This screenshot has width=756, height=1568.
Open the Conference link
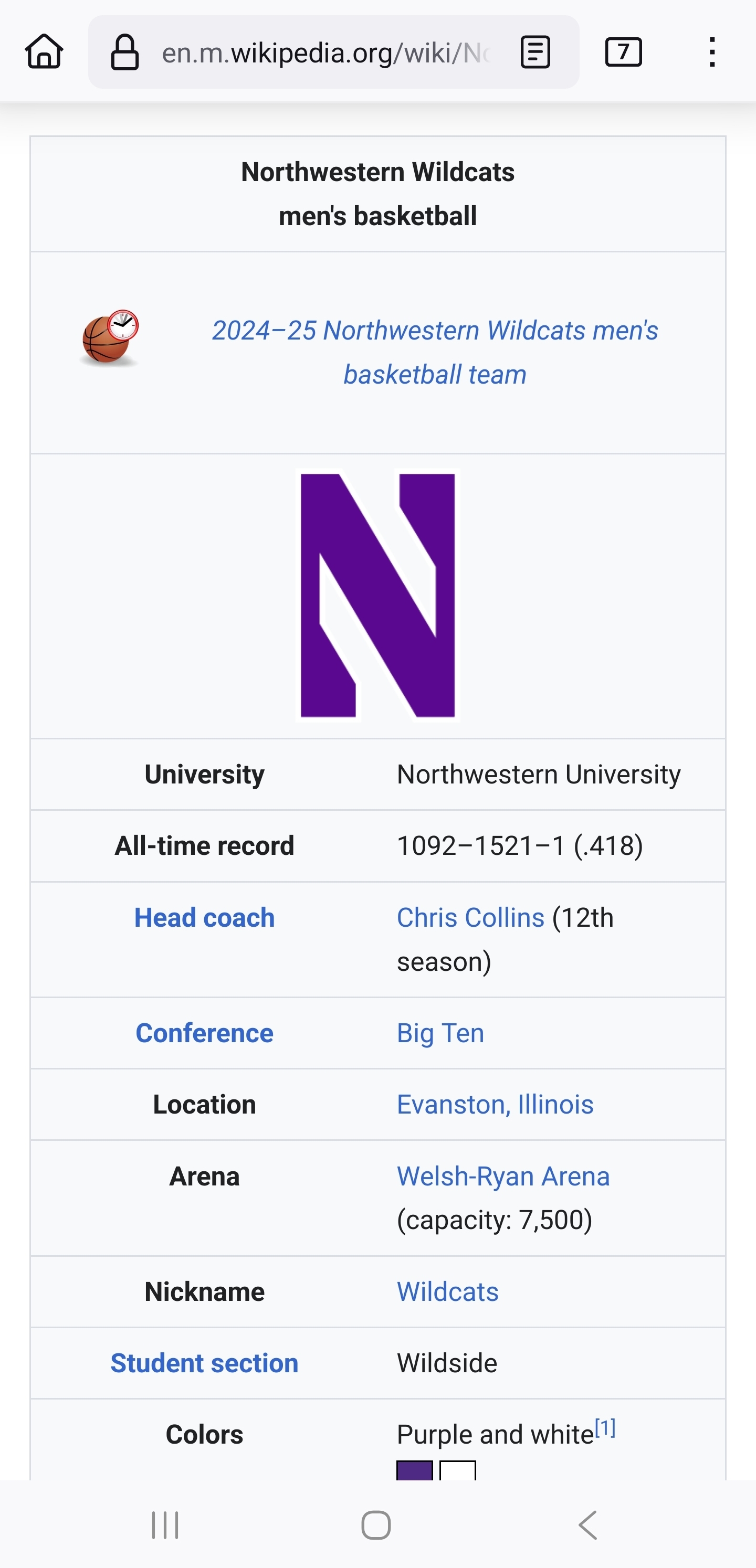204,1033
